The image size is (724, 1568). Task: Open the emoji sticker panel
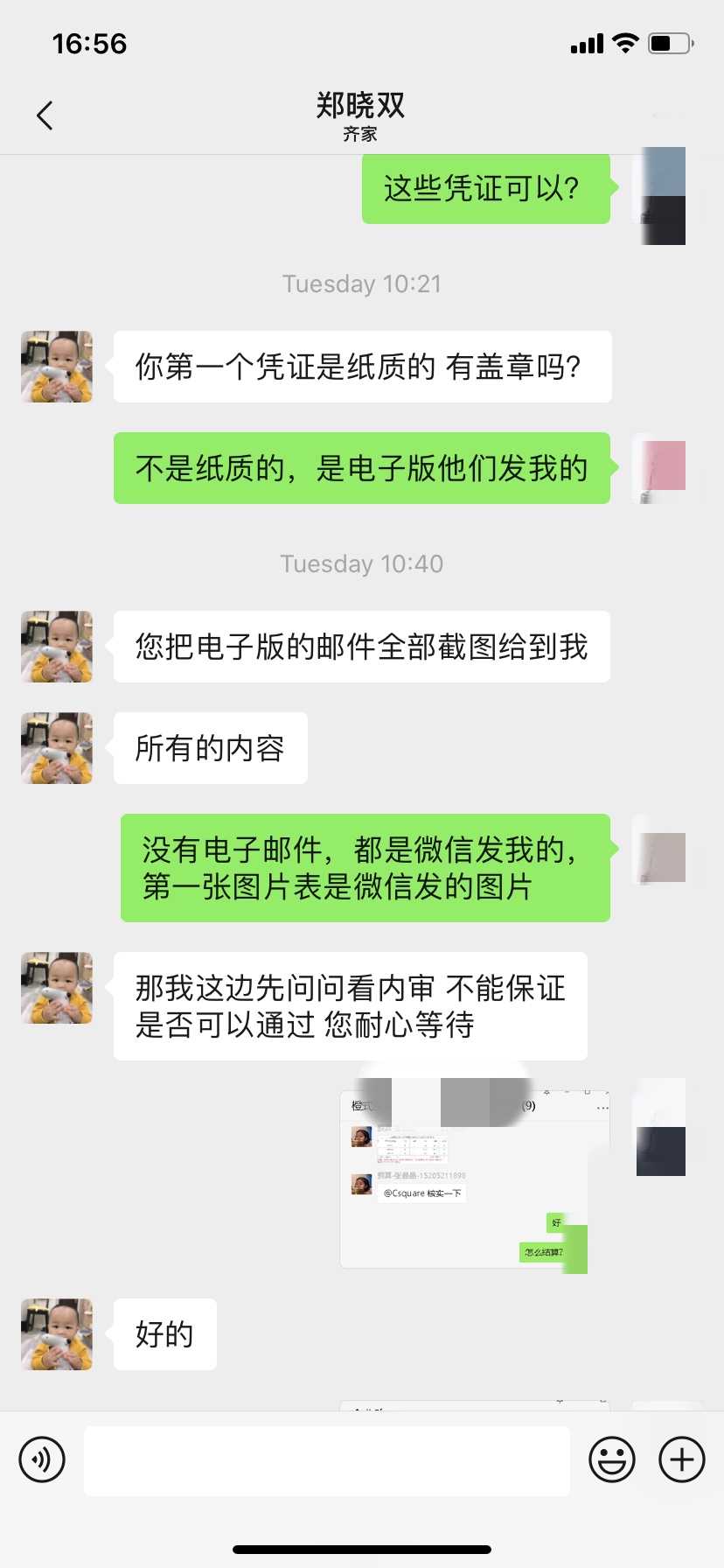[x=611, y=1459]
